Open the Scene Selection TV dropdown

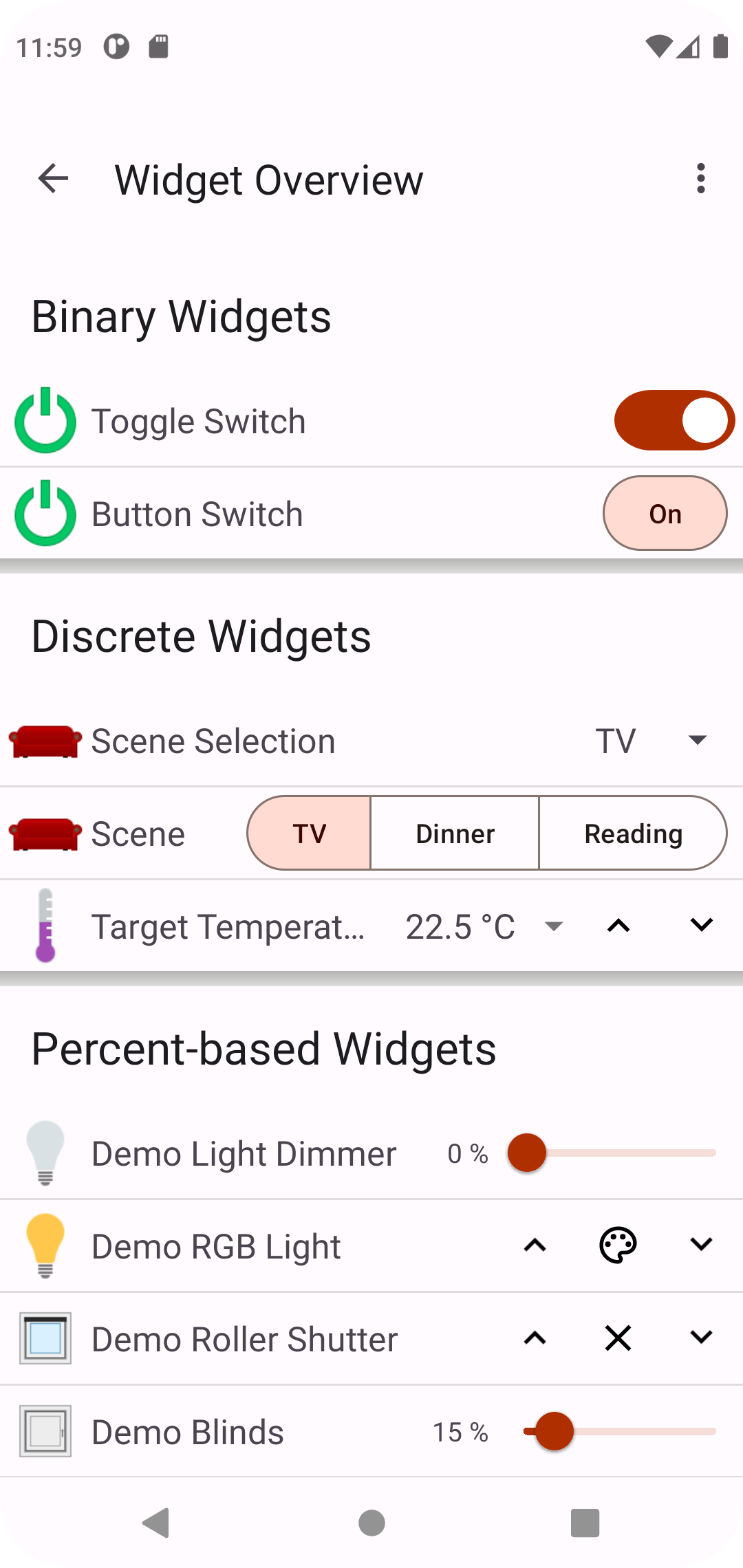click(696, 741)
